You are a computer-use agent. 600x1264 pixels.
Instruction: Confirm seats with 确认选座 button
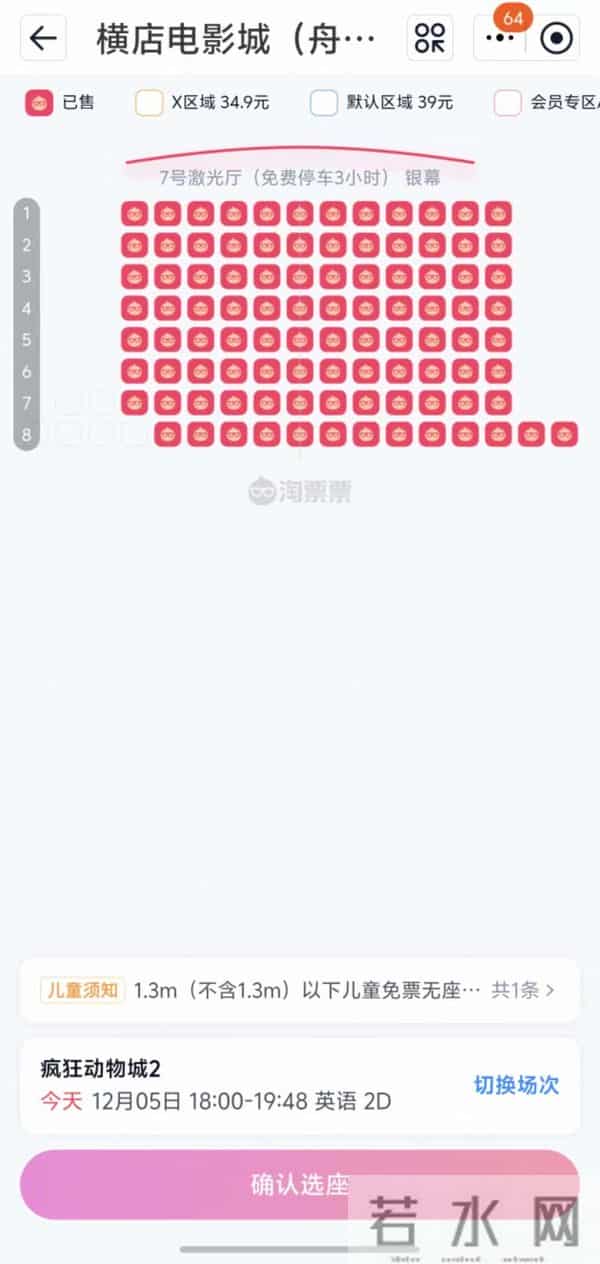299,1185
